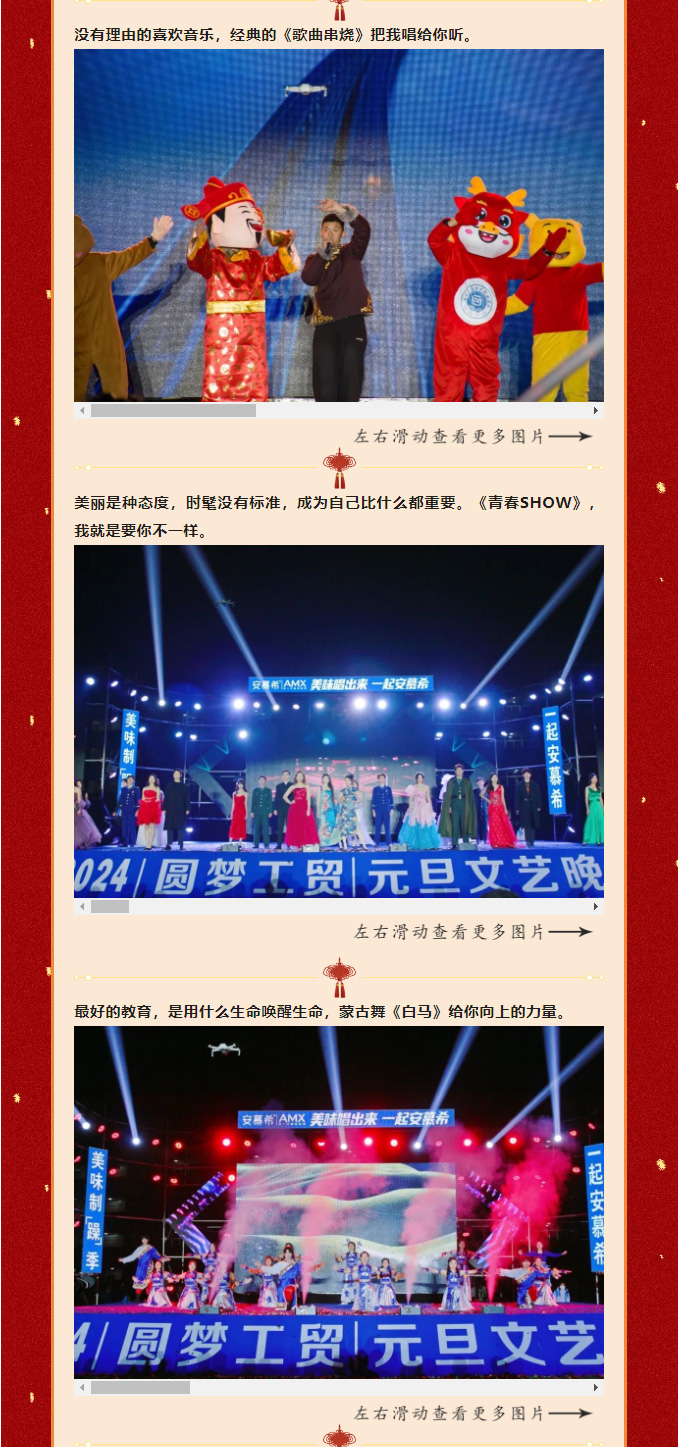679x1447 pixels.
Task: Click right scrollbar arrow under the 青春SHOW photo
Action: pos(596,906)
